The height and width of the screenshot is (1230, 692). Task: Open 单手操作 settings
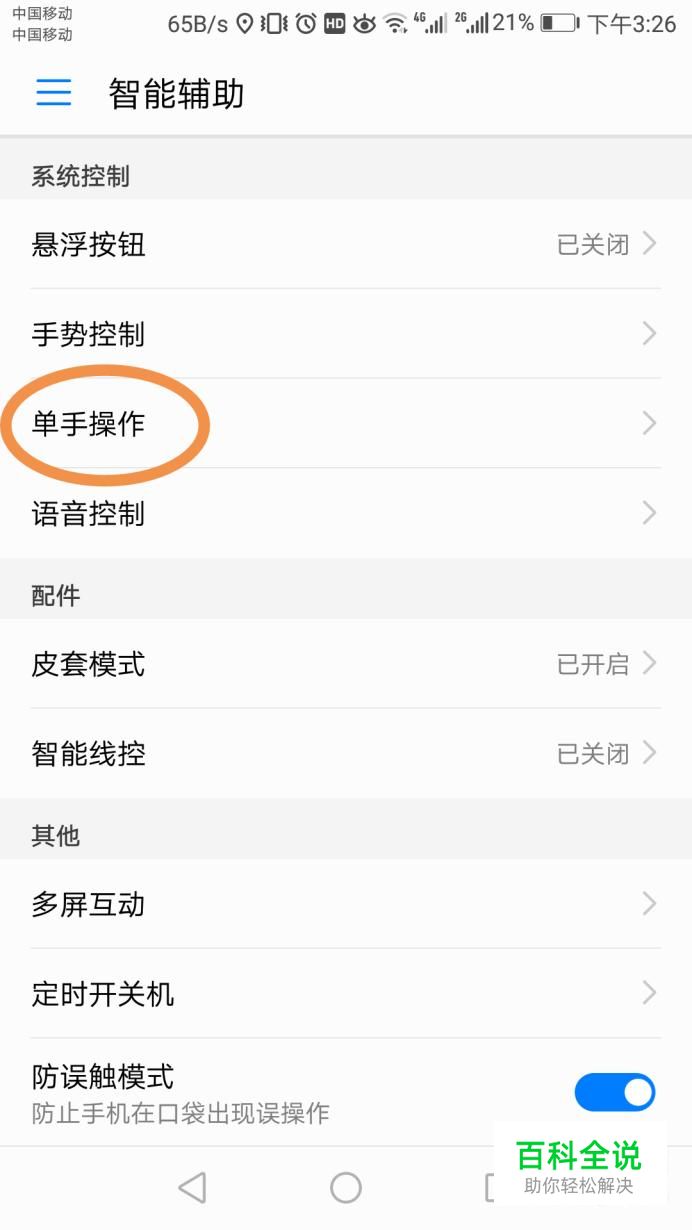346,424
